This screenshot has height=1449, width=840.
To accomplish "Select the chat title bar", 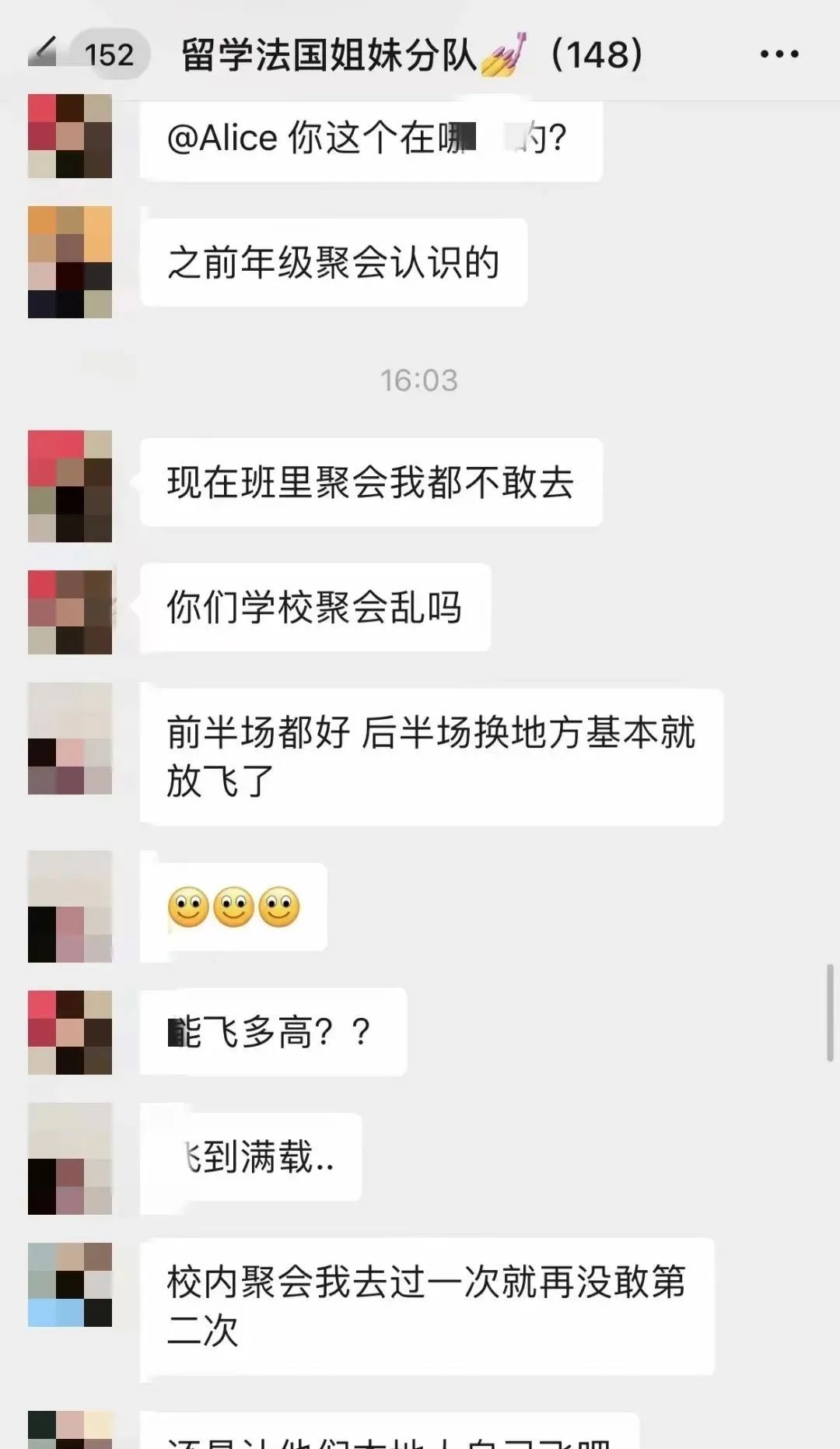I will [x=420, y=54].
